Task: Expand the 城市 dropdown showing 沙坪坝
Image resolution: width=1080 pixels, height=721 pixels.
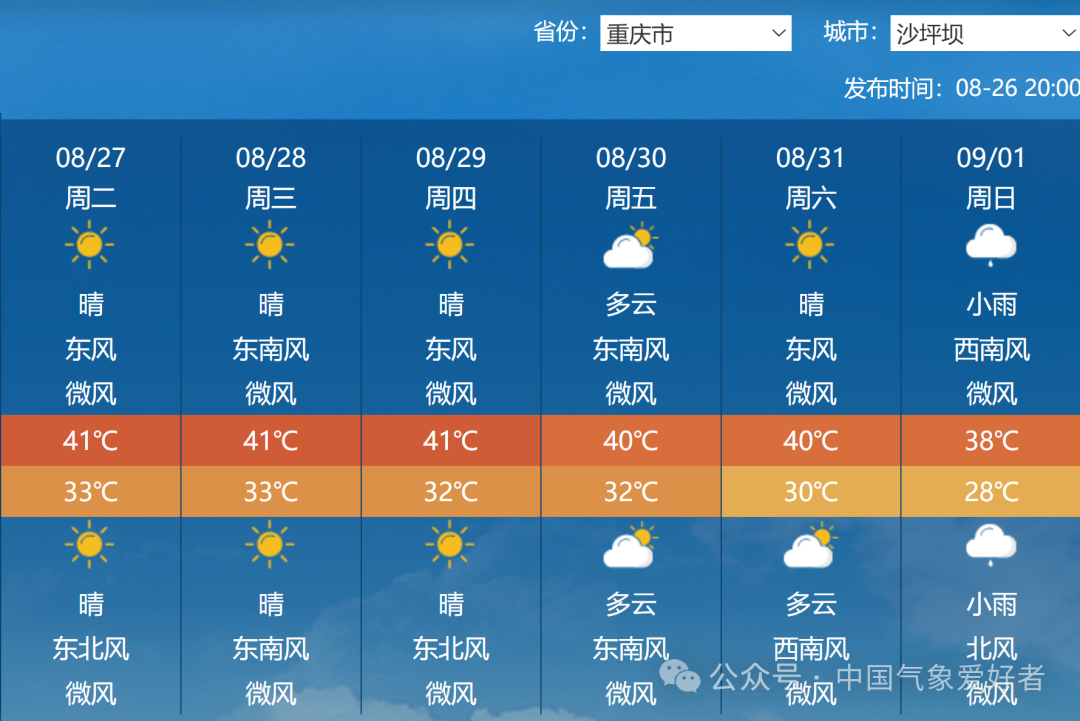Action: click(x=985, y=34)
